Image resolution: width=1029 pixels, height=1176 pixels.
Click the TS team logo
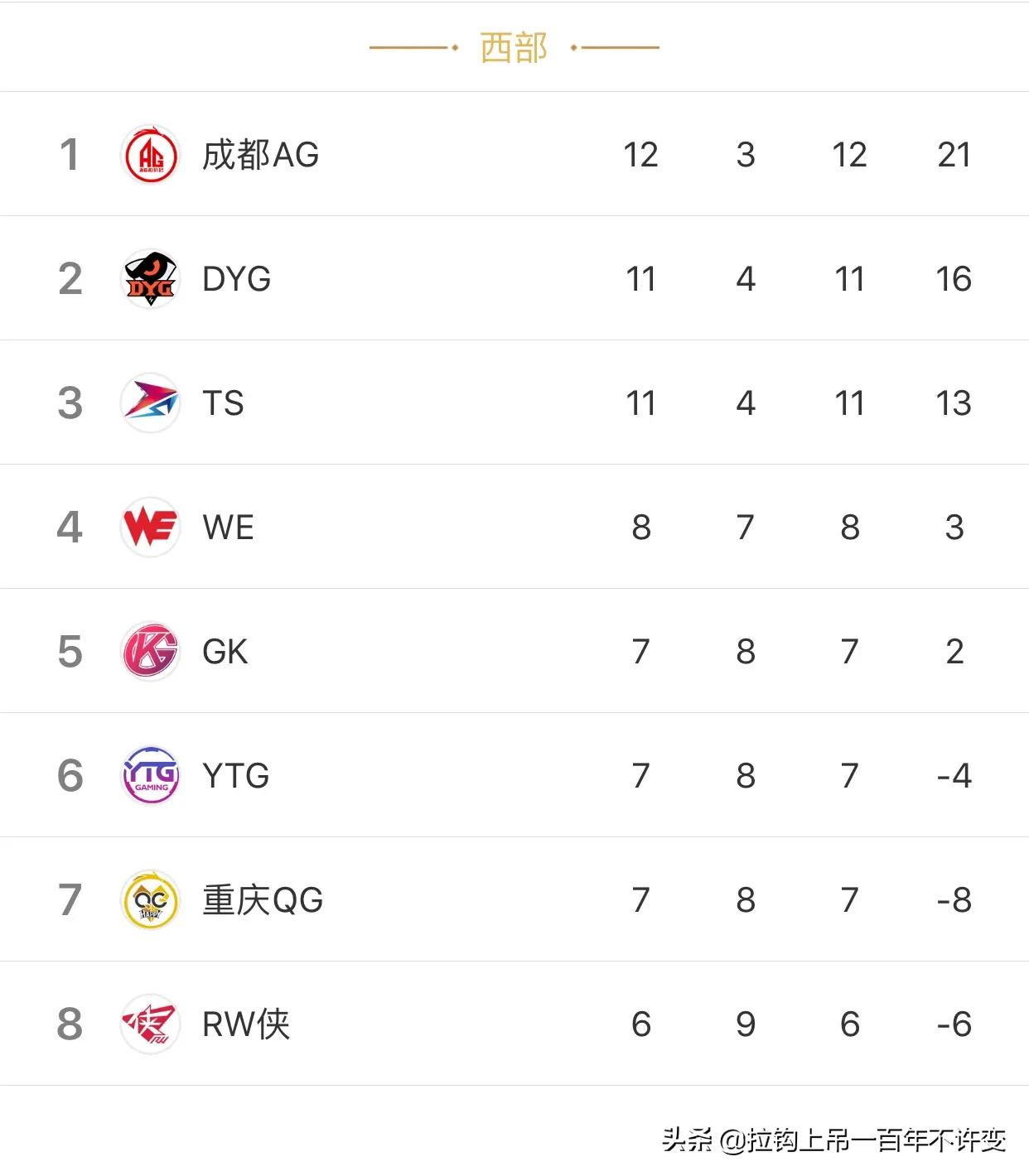coord(150,402)
